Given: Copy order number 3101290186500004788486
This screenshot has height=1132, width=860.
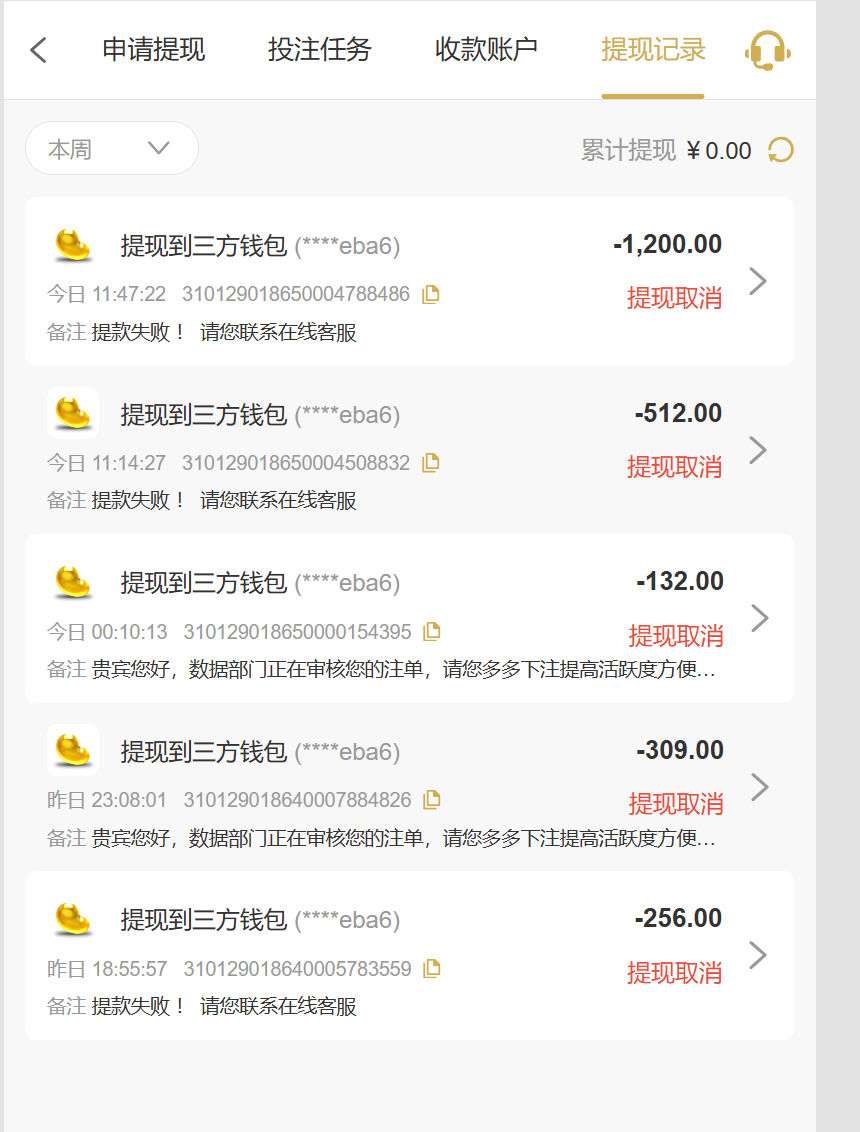Looking at the screenshot, I should [x=430, y=293].
